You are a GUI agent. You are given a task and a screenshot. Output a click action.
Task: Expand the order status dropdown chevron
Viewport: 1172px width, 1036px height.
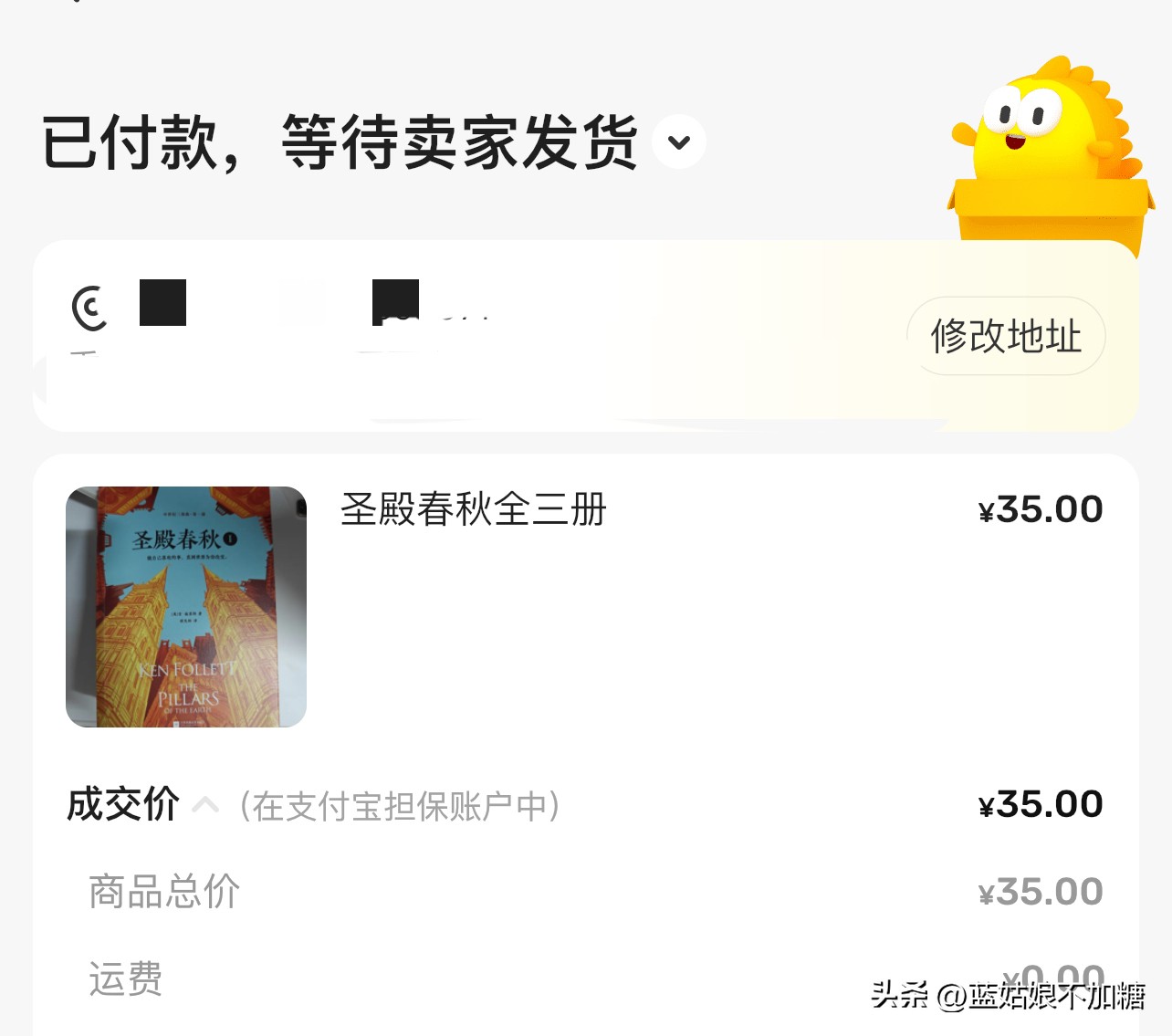point(678,142)
